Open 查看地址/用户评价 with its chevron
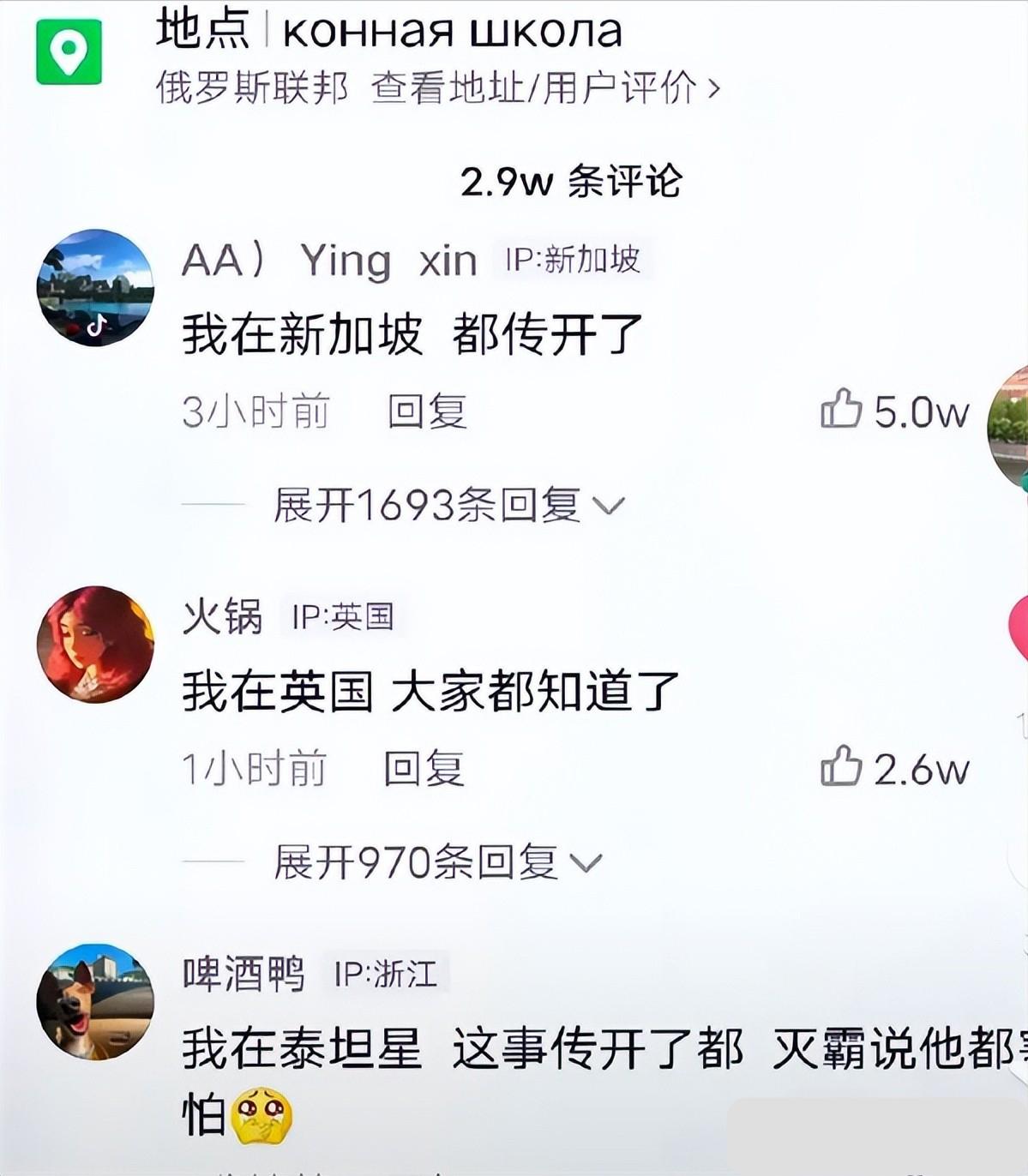 point(544,88)
